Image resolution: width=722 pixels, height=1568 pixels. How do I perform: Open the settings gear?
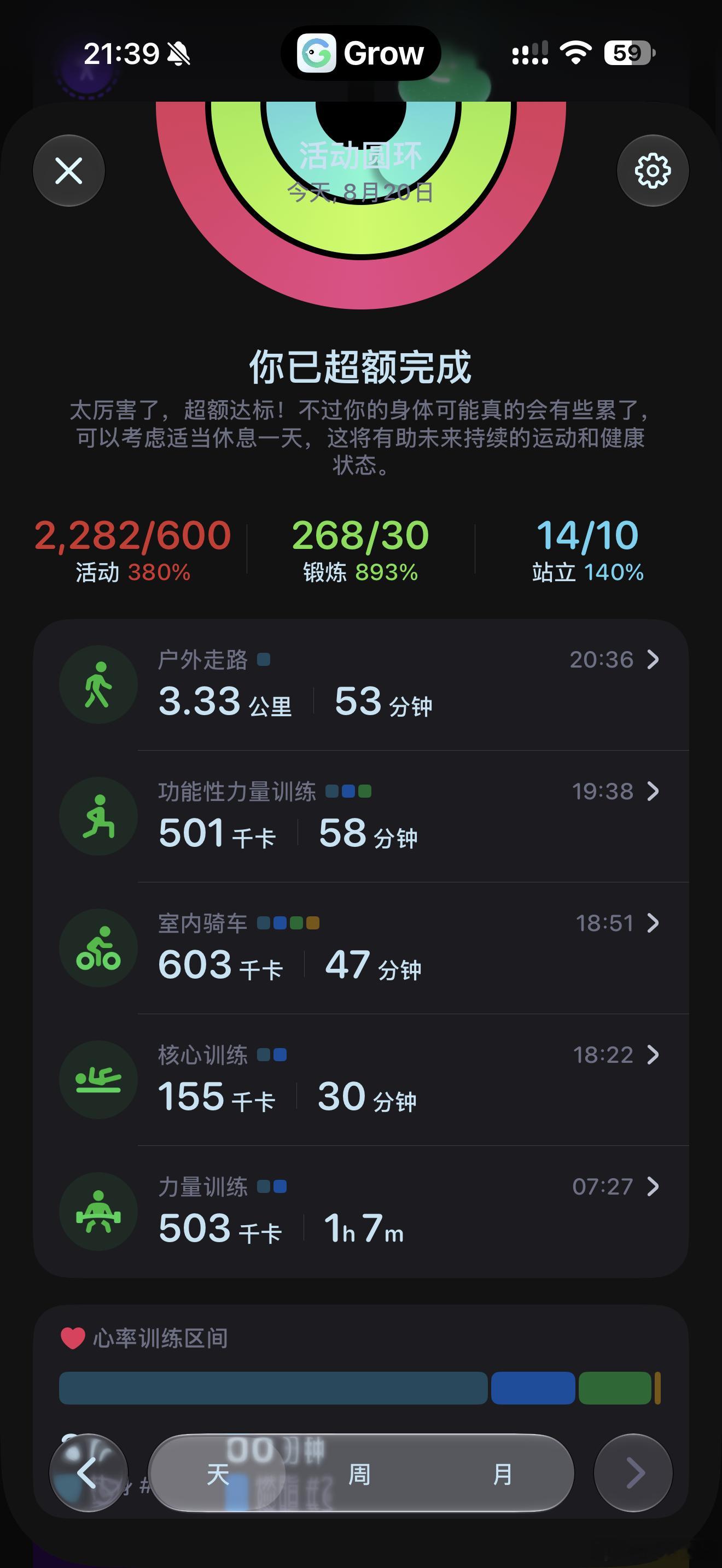(x=653, y=171)
